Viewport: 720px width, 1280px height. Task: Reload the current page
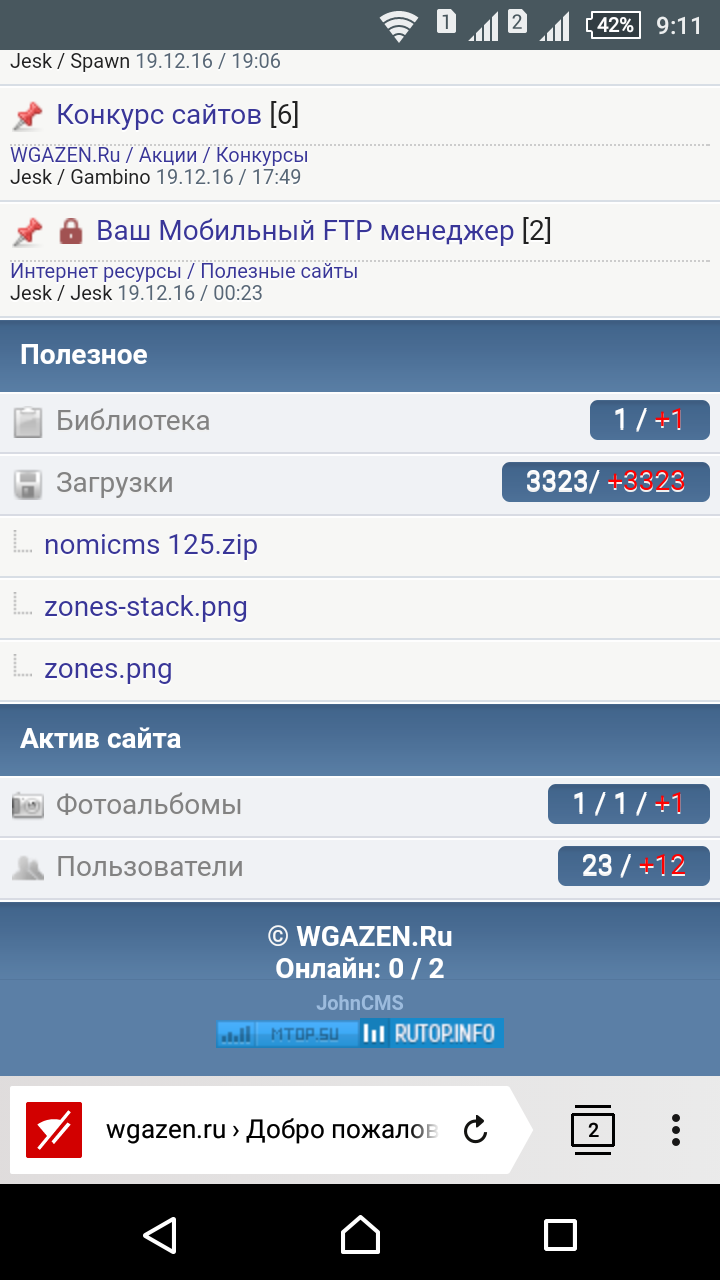476,1131
